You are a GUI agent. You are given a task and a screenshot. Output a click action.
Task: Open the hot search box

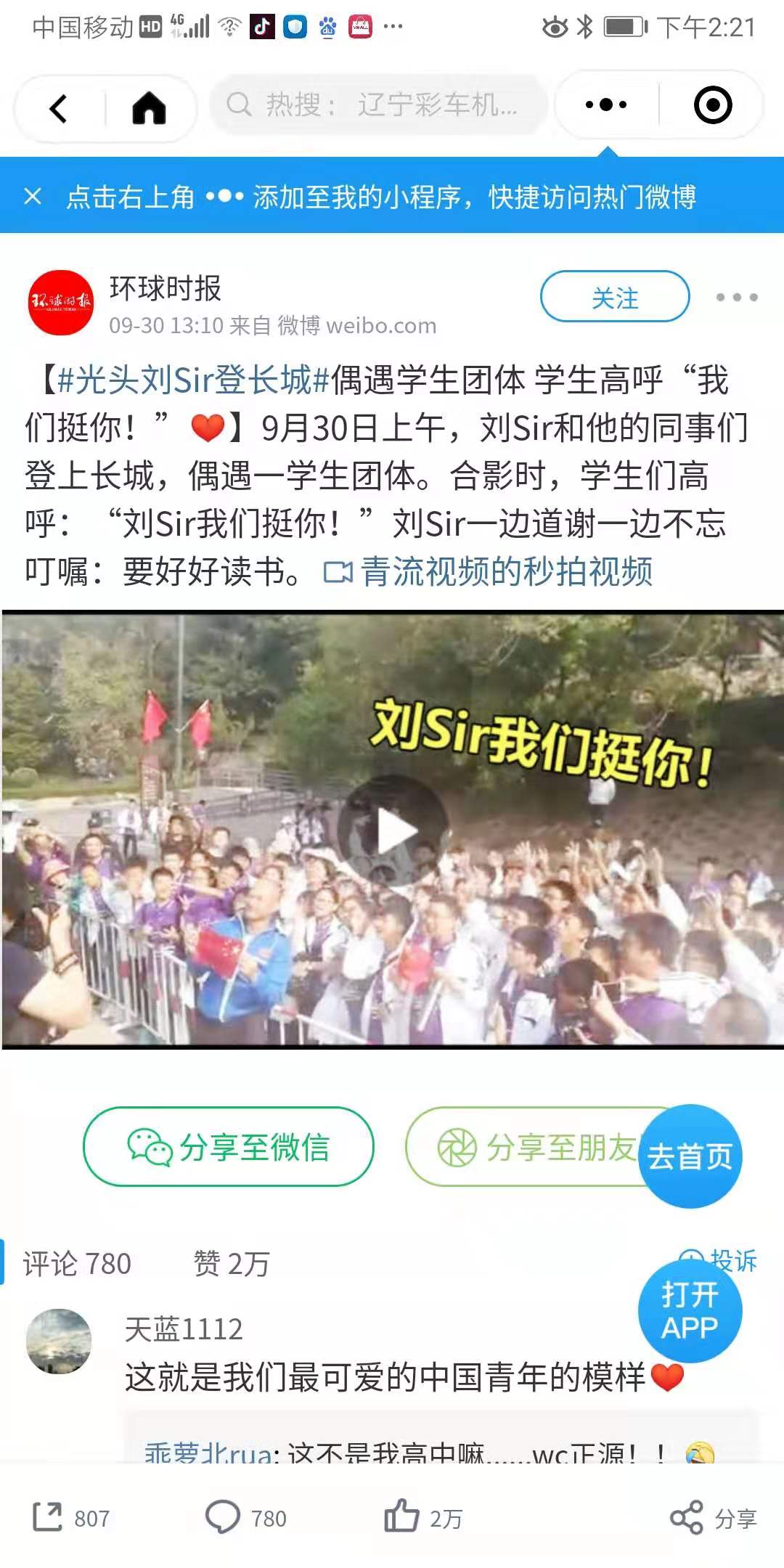coord(377,105)
